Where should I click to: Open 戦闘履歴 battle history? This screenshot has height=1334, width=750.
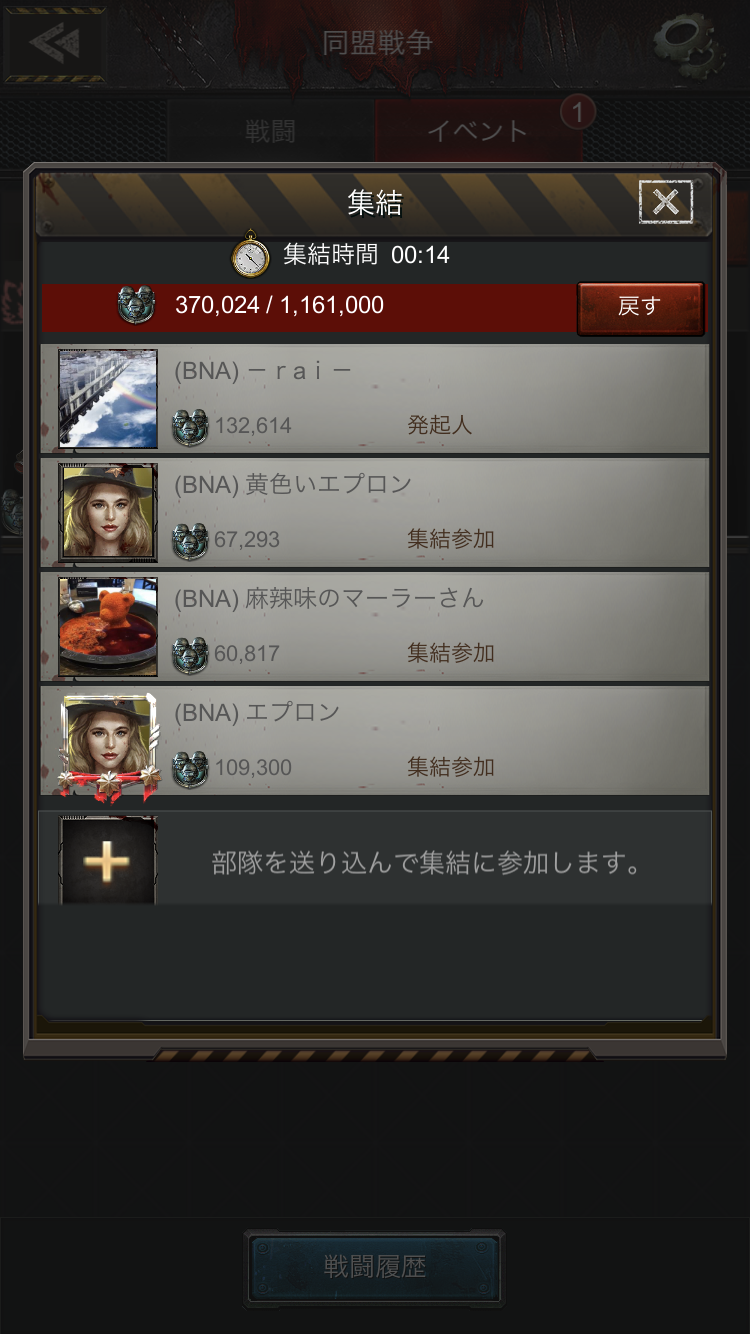click(x=375, y=1268)
